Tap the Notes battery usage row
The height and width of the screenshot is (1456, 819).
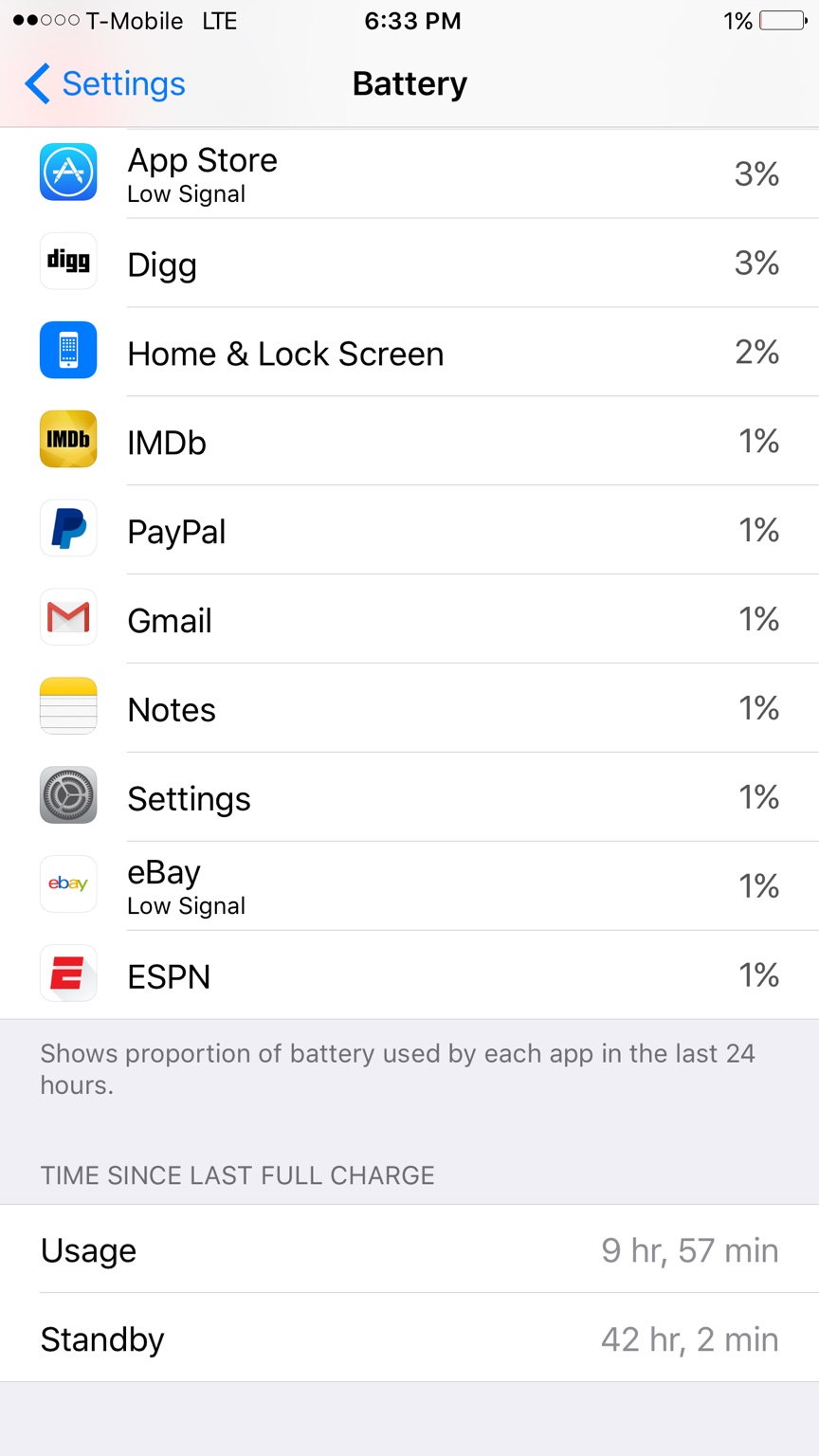tap(409, 708)
